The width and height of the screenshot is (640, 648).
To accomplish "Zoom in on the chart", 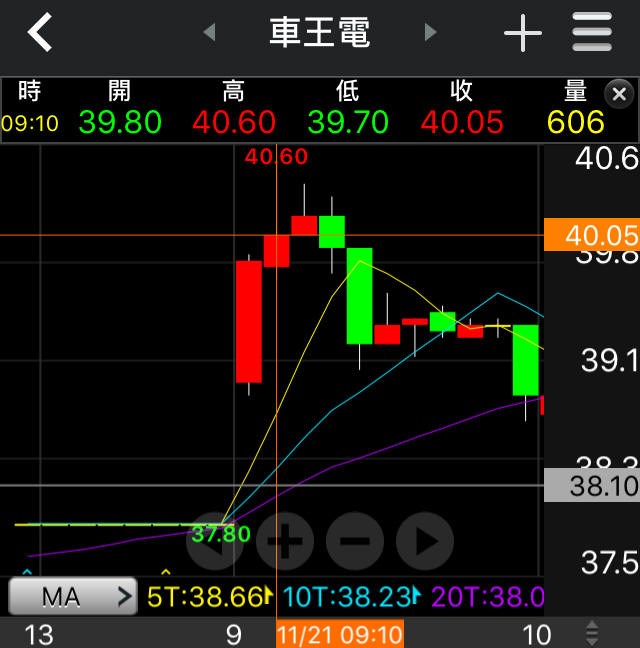I will [285, 541].
